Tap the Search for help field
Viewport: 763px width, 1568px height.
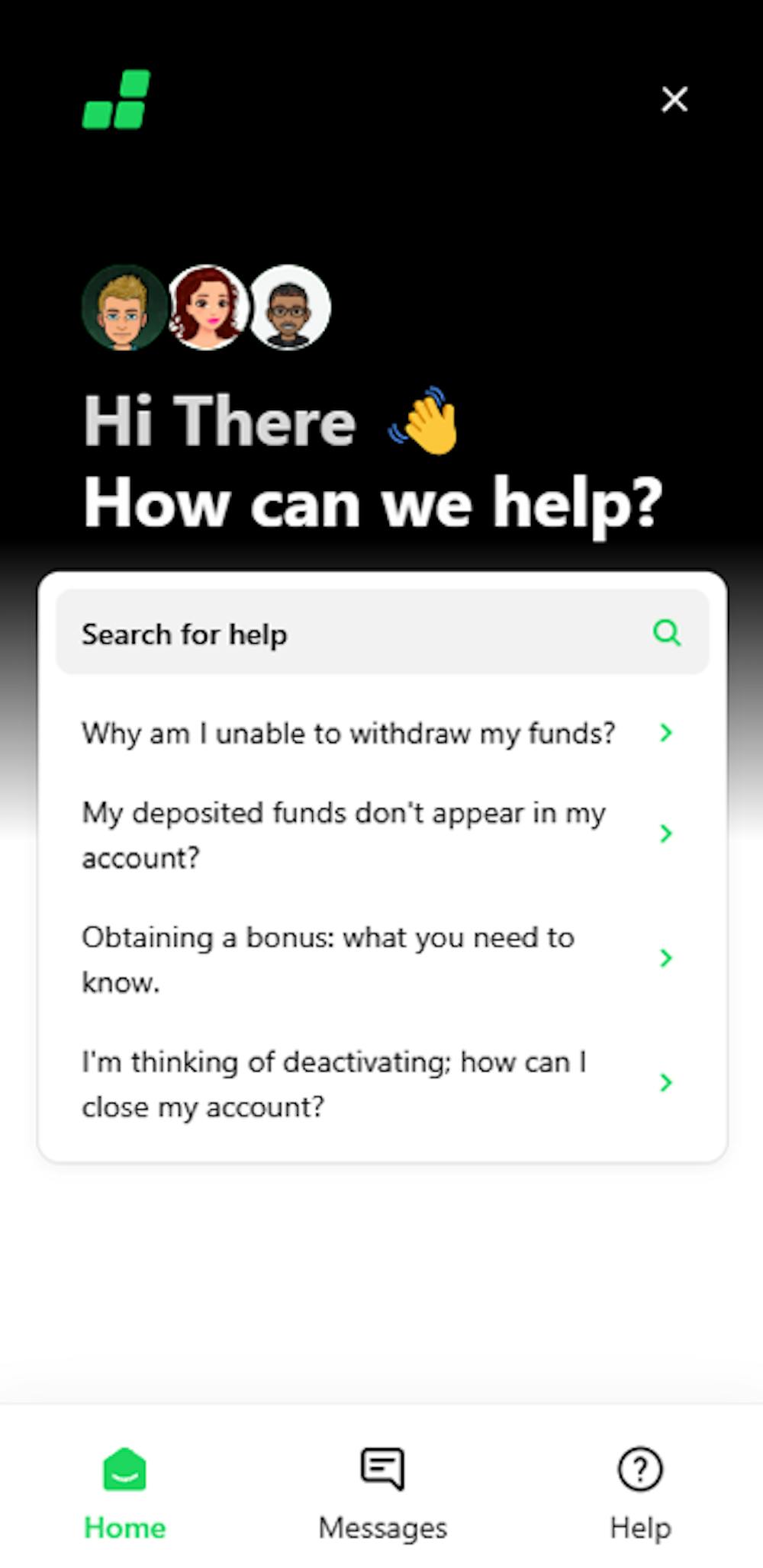coord(366,633)
